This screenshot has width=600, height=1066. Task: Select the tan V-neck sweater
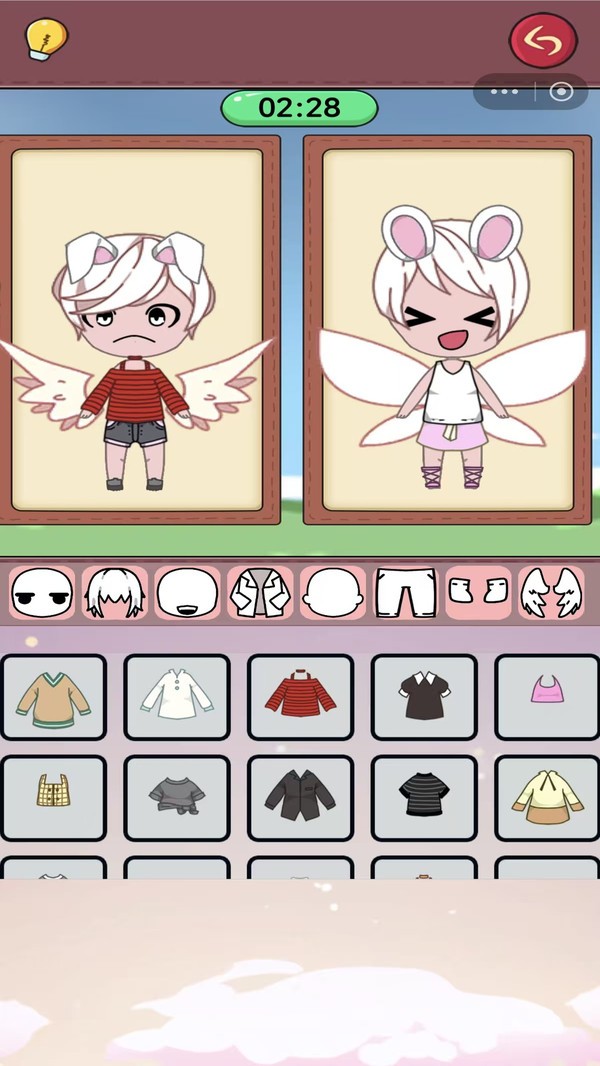click(53, 698)
